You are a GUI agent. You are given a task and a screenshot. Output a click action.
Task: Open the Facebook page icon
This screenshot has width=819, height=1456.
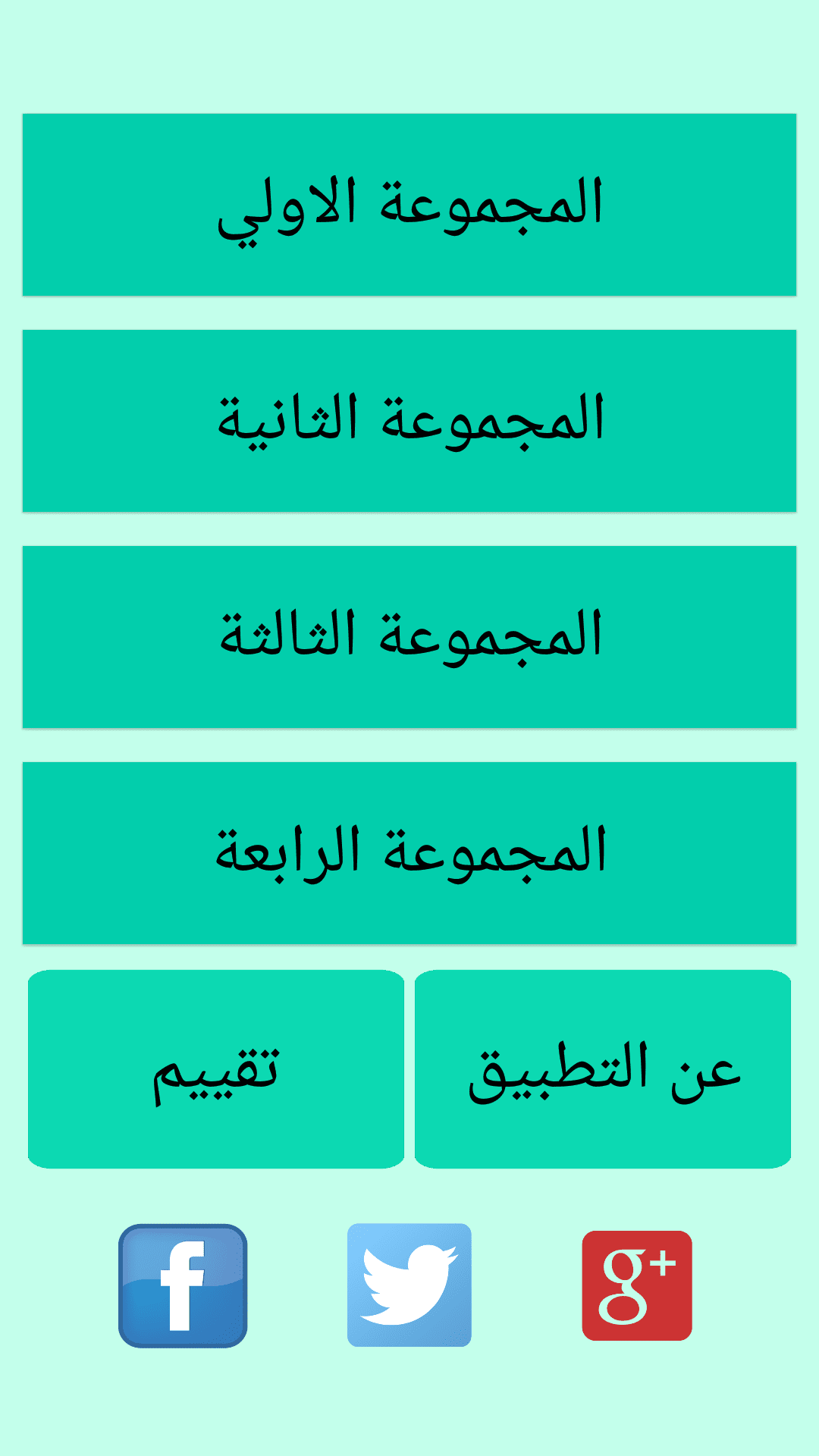183,1285
